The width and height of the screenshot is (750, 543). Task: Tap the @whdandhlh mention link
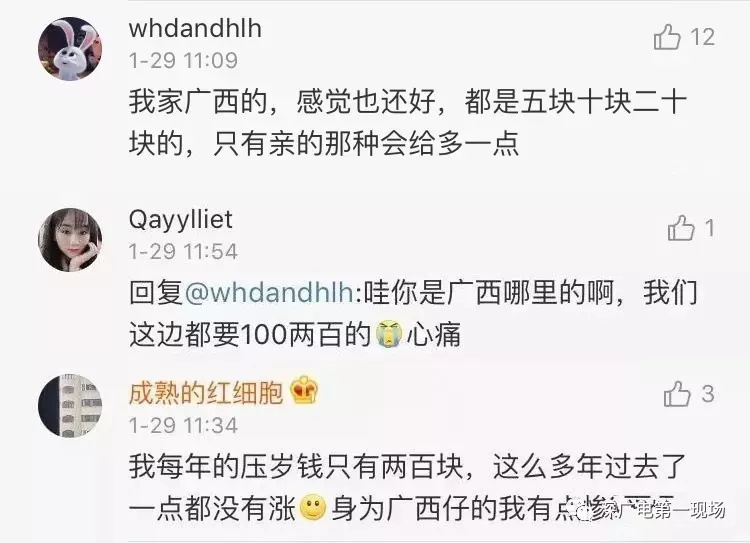(x=269, y=294)
